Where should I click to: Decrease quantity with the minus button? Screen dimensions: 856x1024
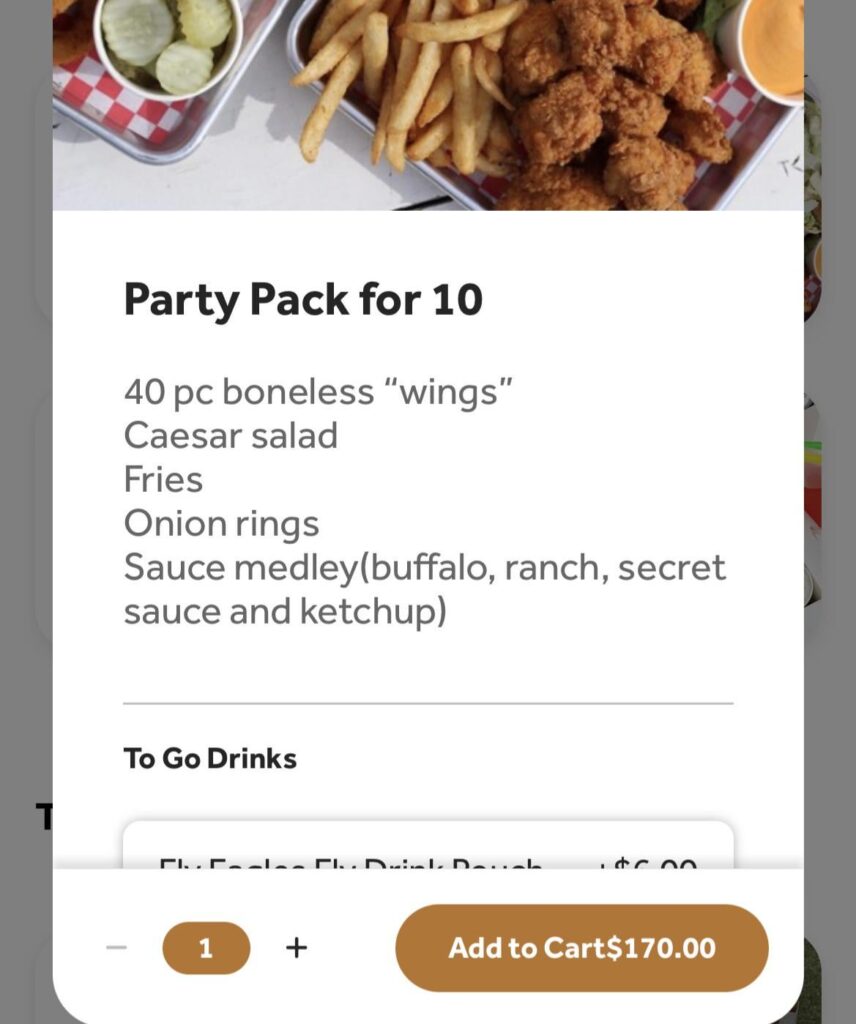click(116, 948)
